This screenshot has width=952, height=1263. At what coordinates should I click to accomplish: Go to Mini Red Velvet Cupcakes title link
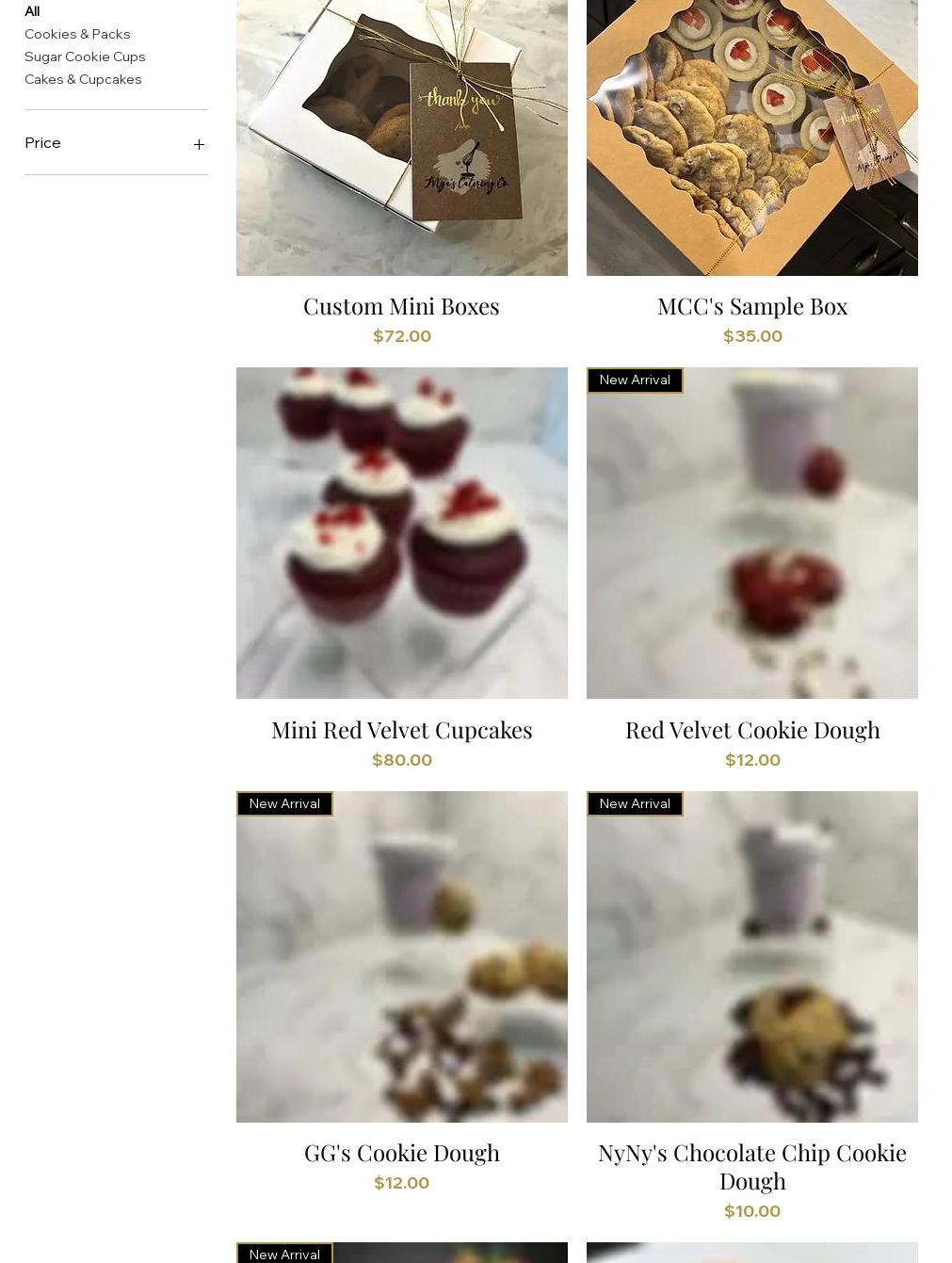coord(401,730)
